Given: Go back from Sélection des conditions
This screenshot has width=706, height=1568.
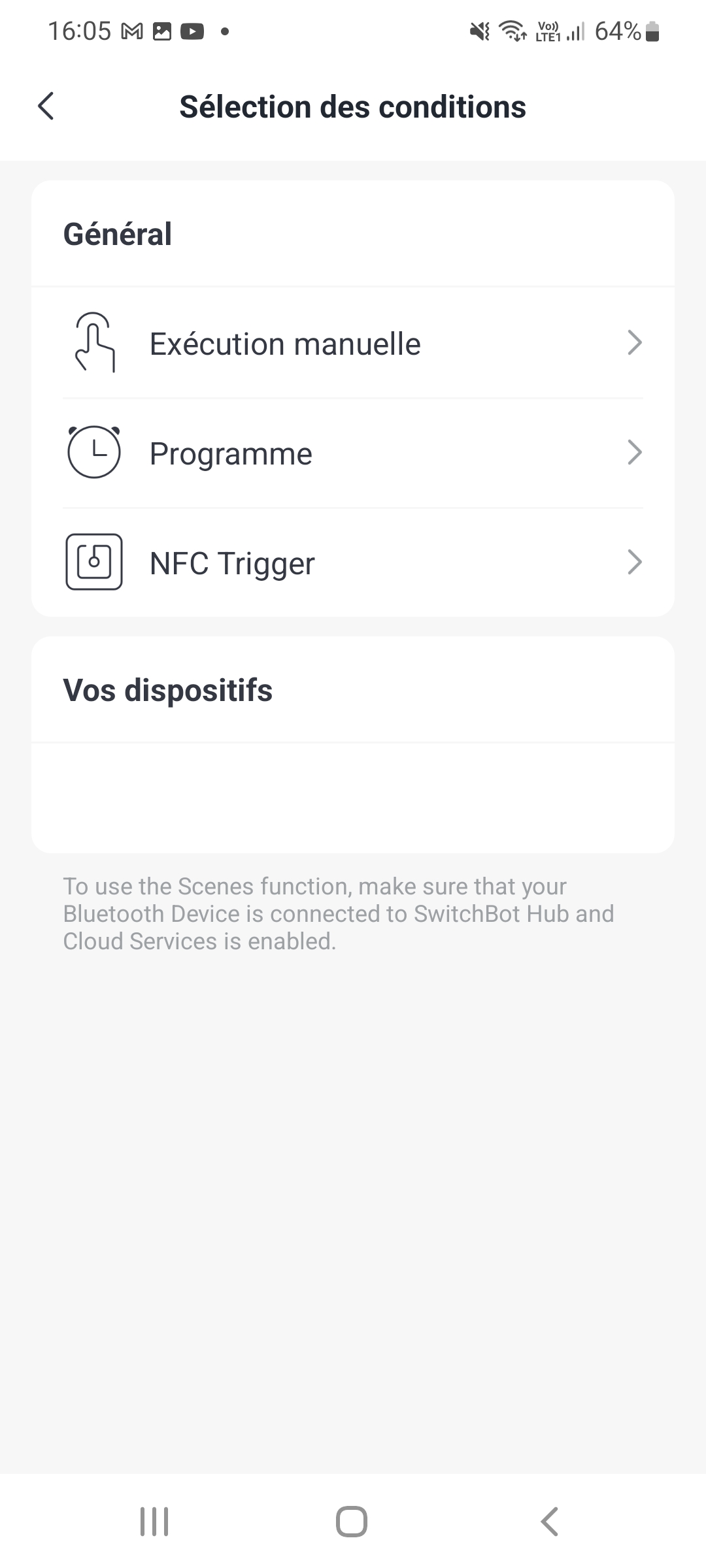Looking at the screenshot, I should tap(46, 106).
